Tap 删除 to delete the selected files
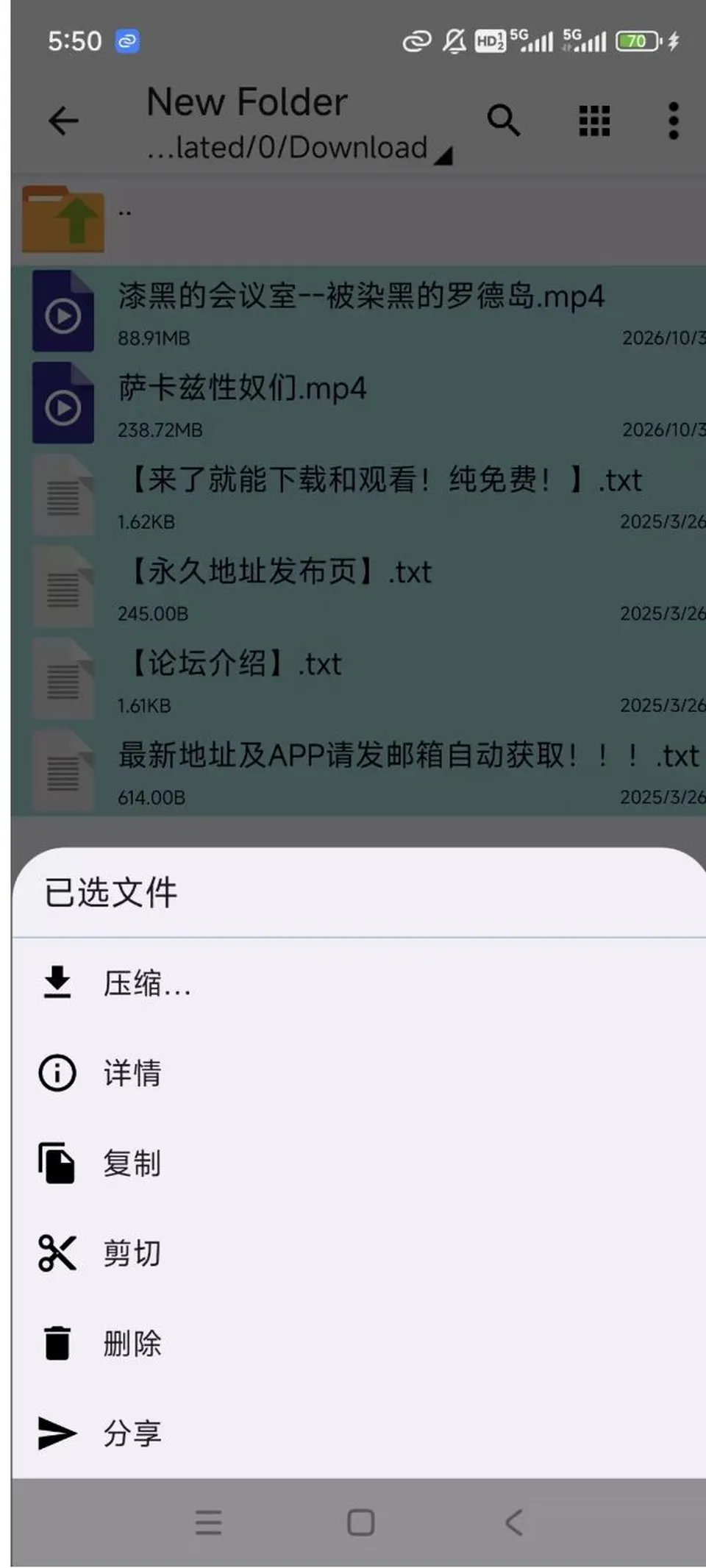The height and width of the screenshot is (1568, 706). pos(359,1344)
